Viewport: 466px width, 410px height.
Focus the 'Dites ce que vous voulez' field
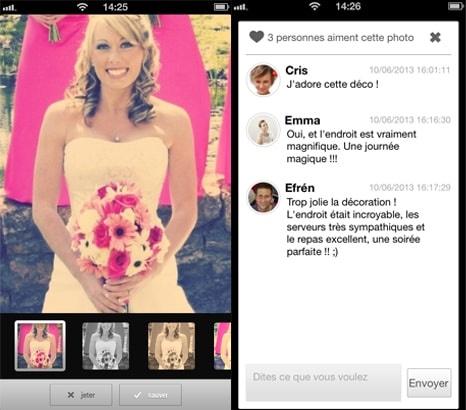tap(323, 382)
